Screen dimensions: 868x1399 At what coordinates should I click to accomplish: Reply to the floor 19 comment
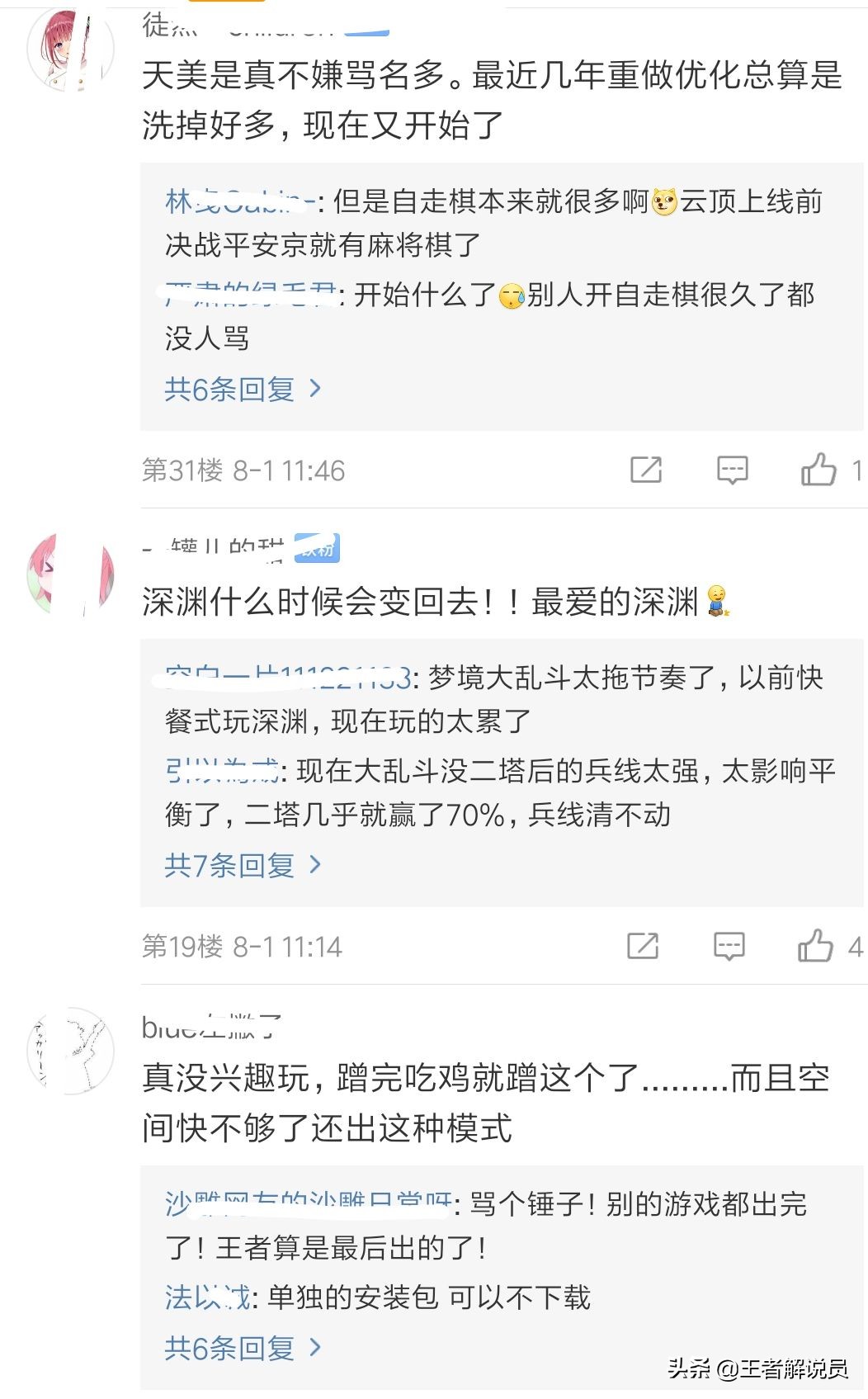tap(729, 946)
